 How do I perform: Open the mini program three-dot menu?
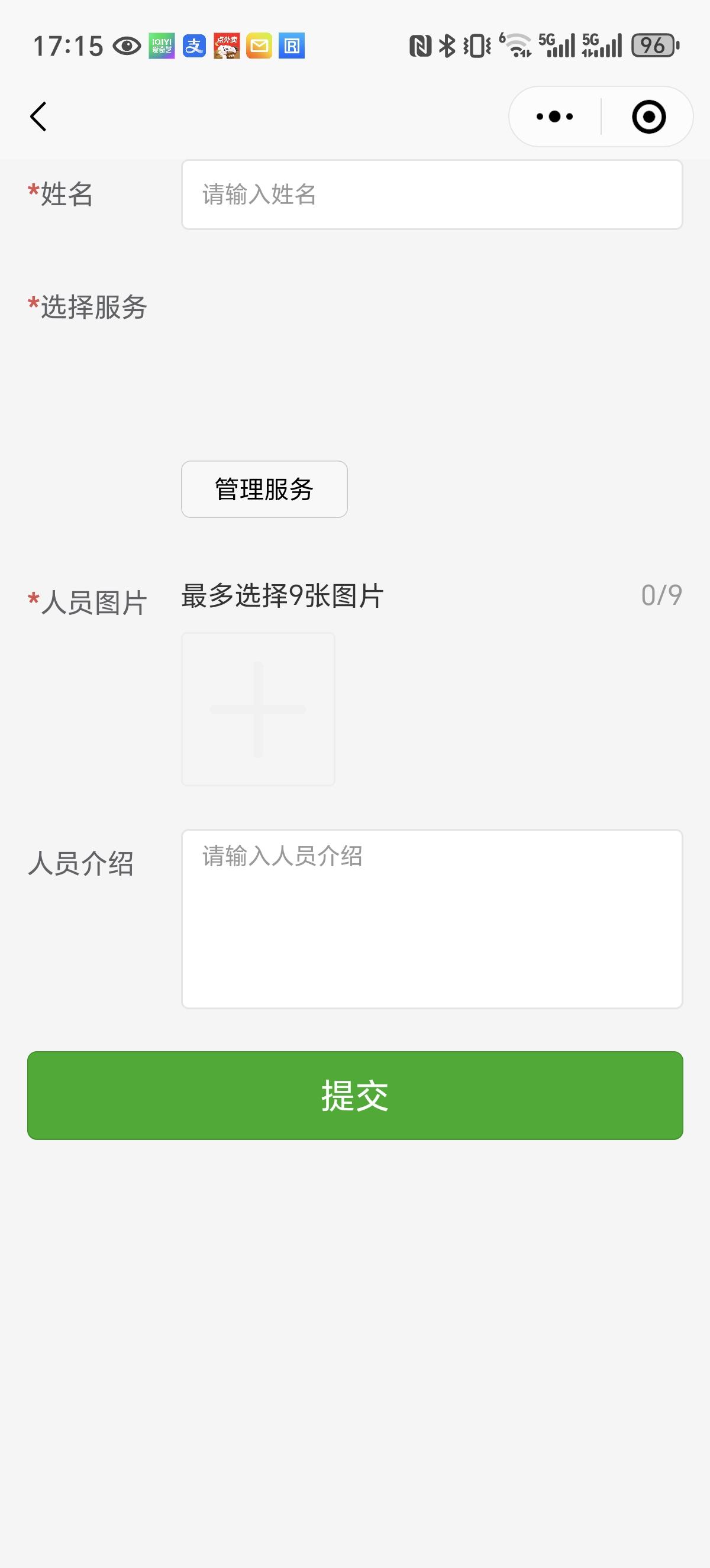point(554,116)
